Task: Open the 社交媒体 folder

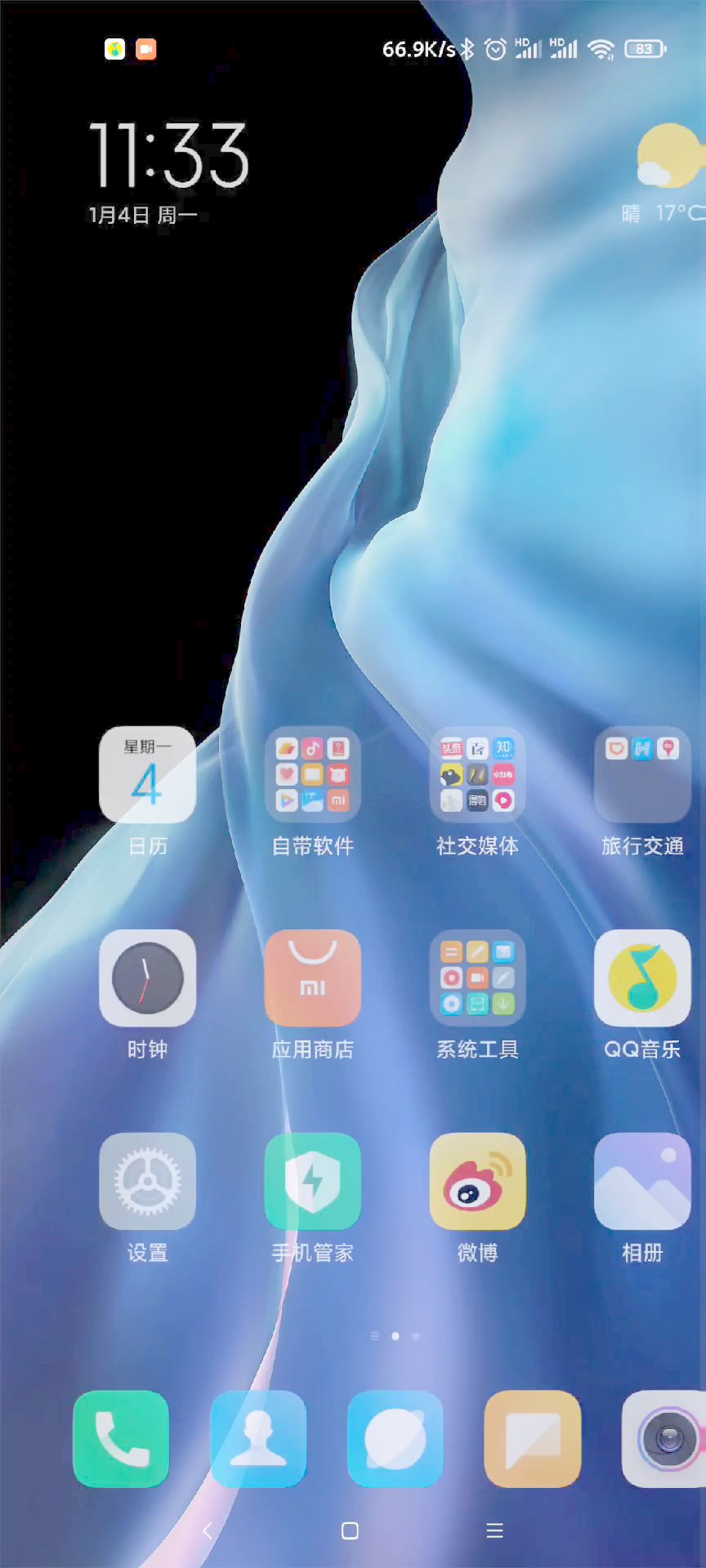Action: (478, 774)
